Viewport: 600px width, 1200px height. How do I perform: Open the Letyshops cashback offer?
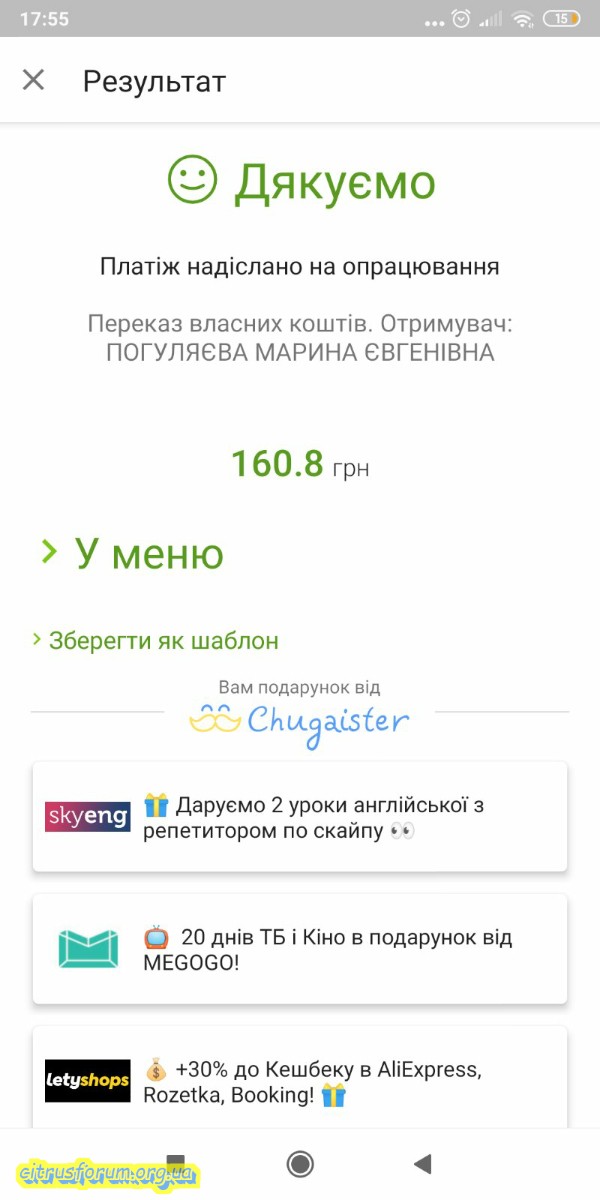click(x=300, y=1080)
